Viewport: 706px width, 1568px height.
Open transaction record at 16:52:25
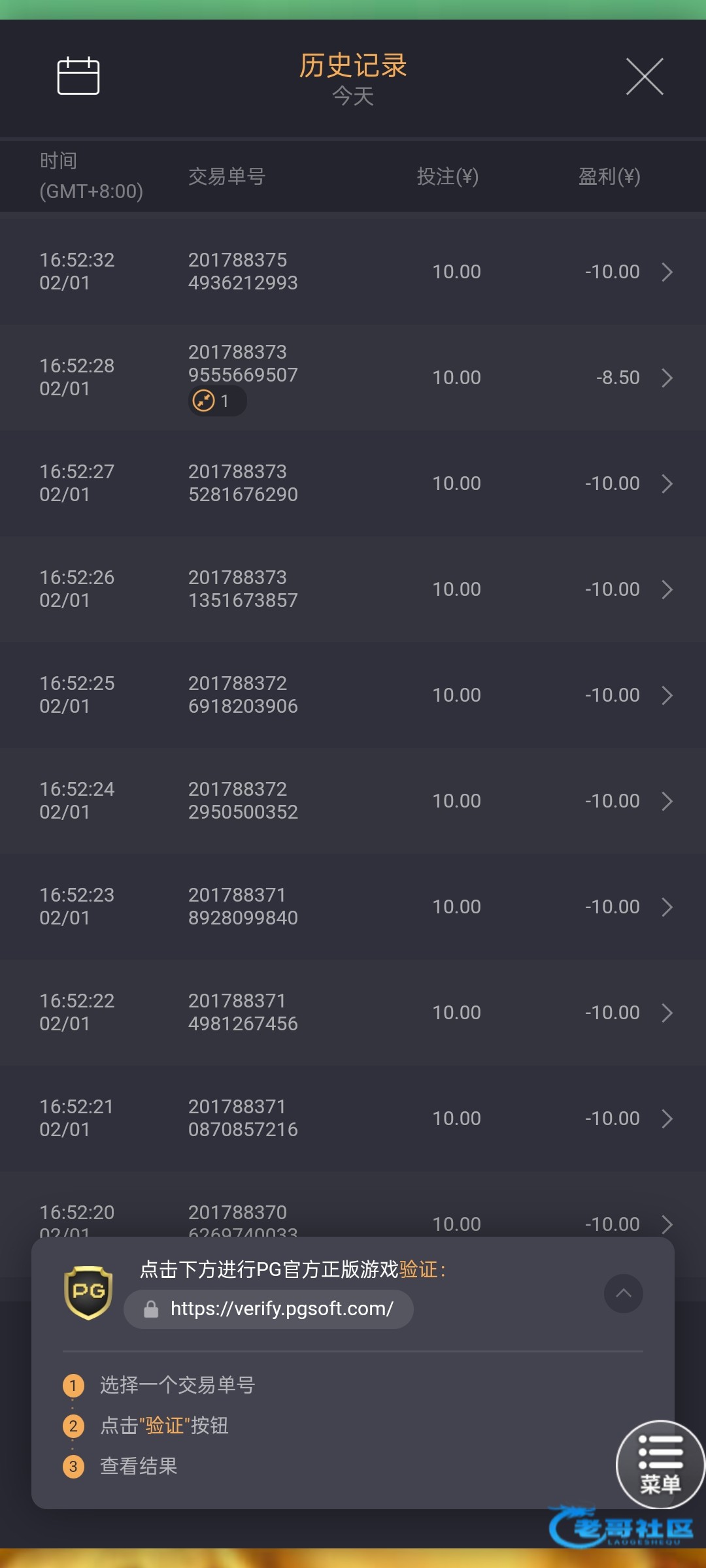click(353, 695)
